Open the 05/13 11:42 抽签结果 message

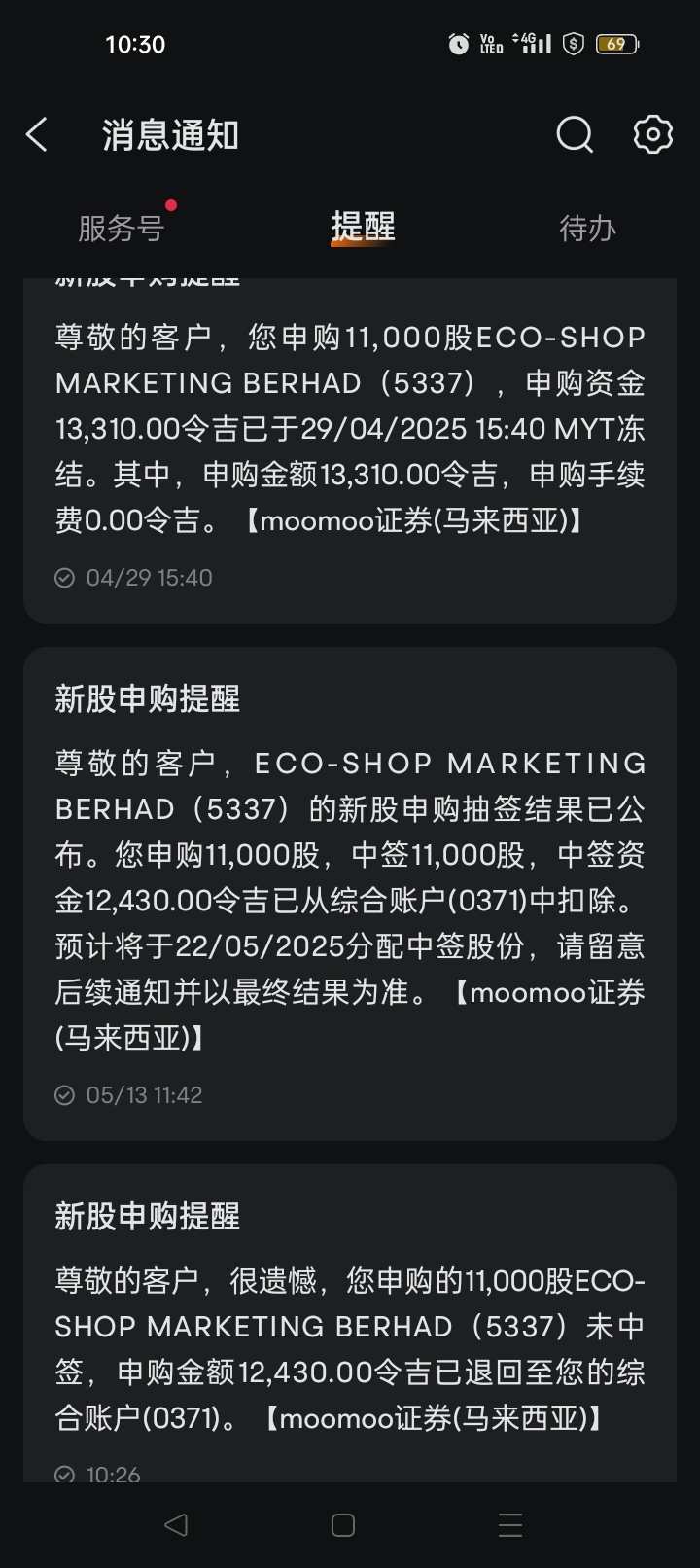(350, 894)
